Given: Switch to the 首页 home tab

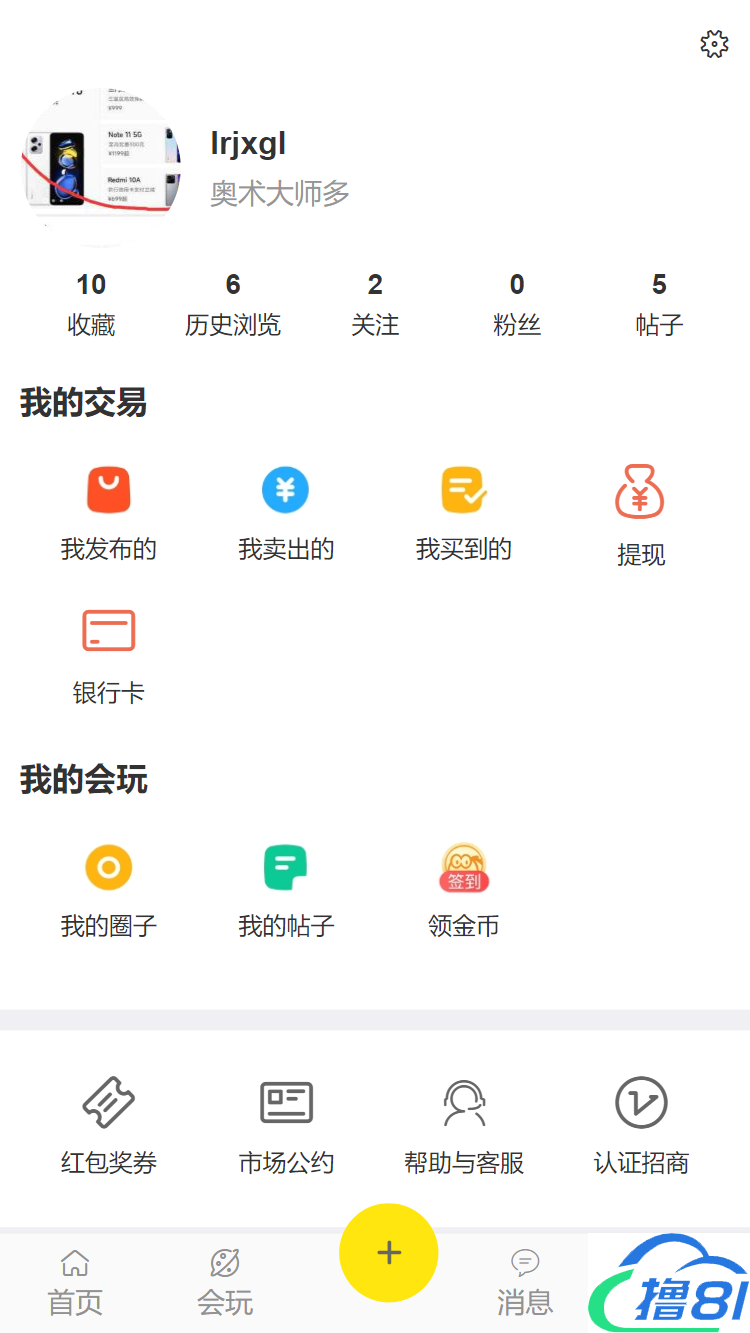Looking at the screenshot, I should point(75,1282).
